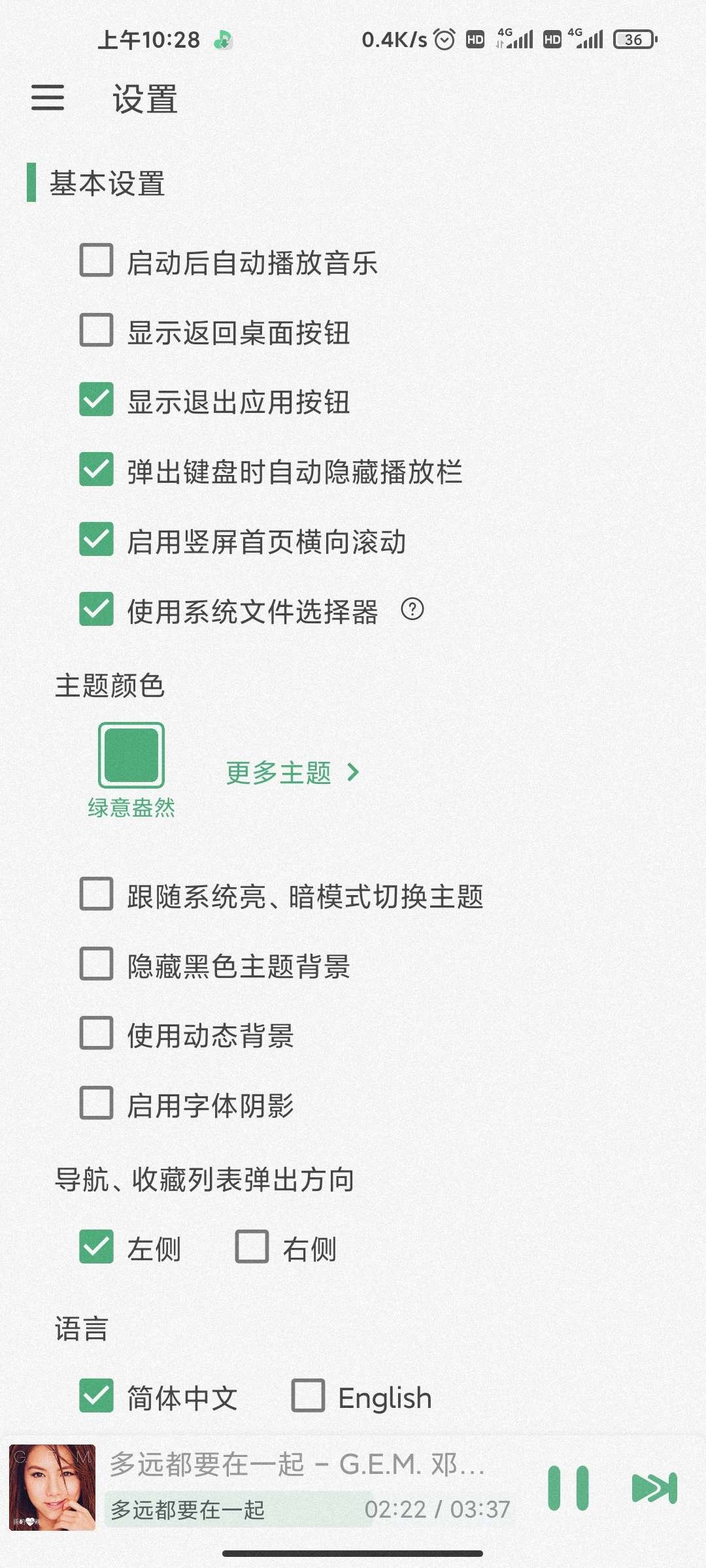Turn on 使用动态背景
Image resolution: width=706 pixels, height=1568 pixels.
tap(96, 1033)
